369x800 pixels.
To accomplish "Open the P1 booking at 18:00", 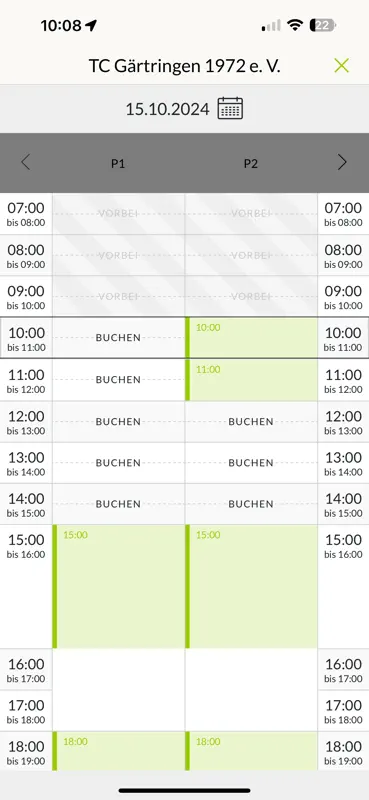I will pos(118,751).
